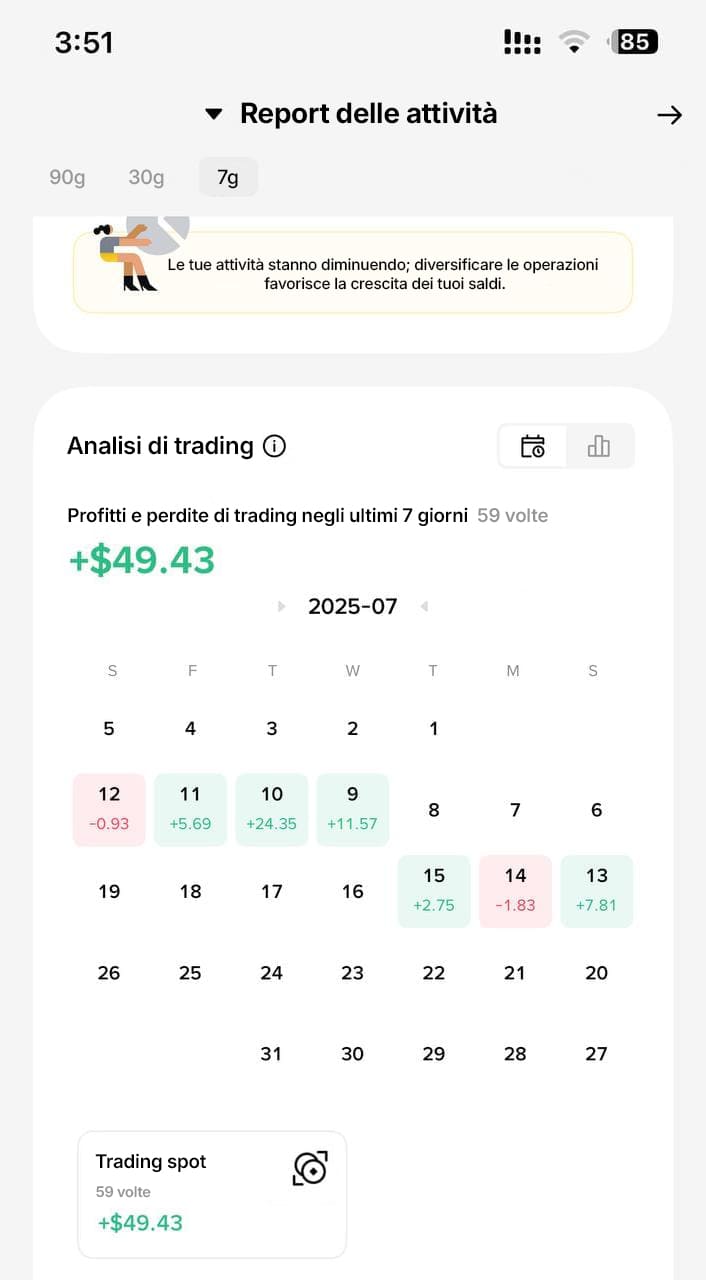Screen dimensions: 706x1280
Task: View day 13 showing +7.81
Action: tap(596, 890)
